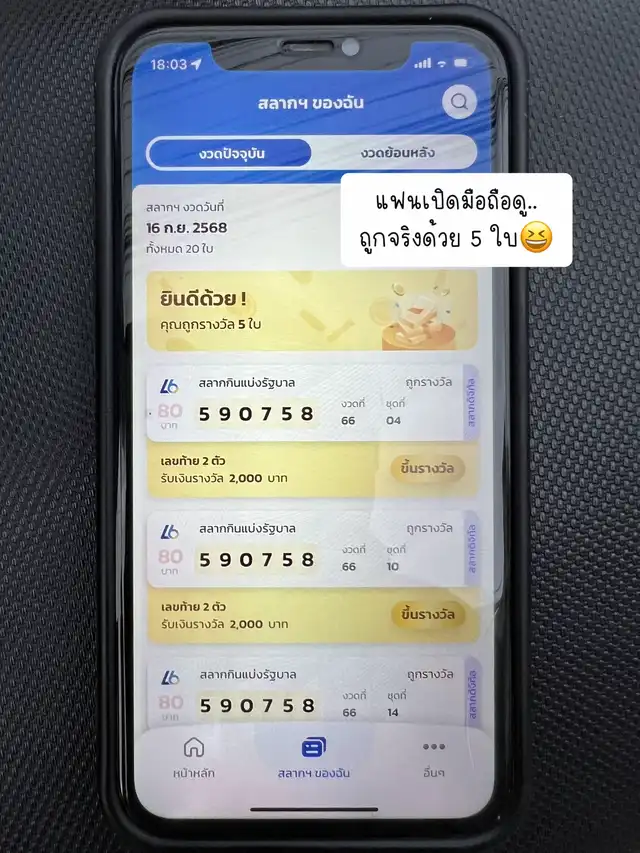Tap ขึ้นรางวัล for ticket set 04
Viewport: 640px width, 853px height.
(x=427, y=468)
